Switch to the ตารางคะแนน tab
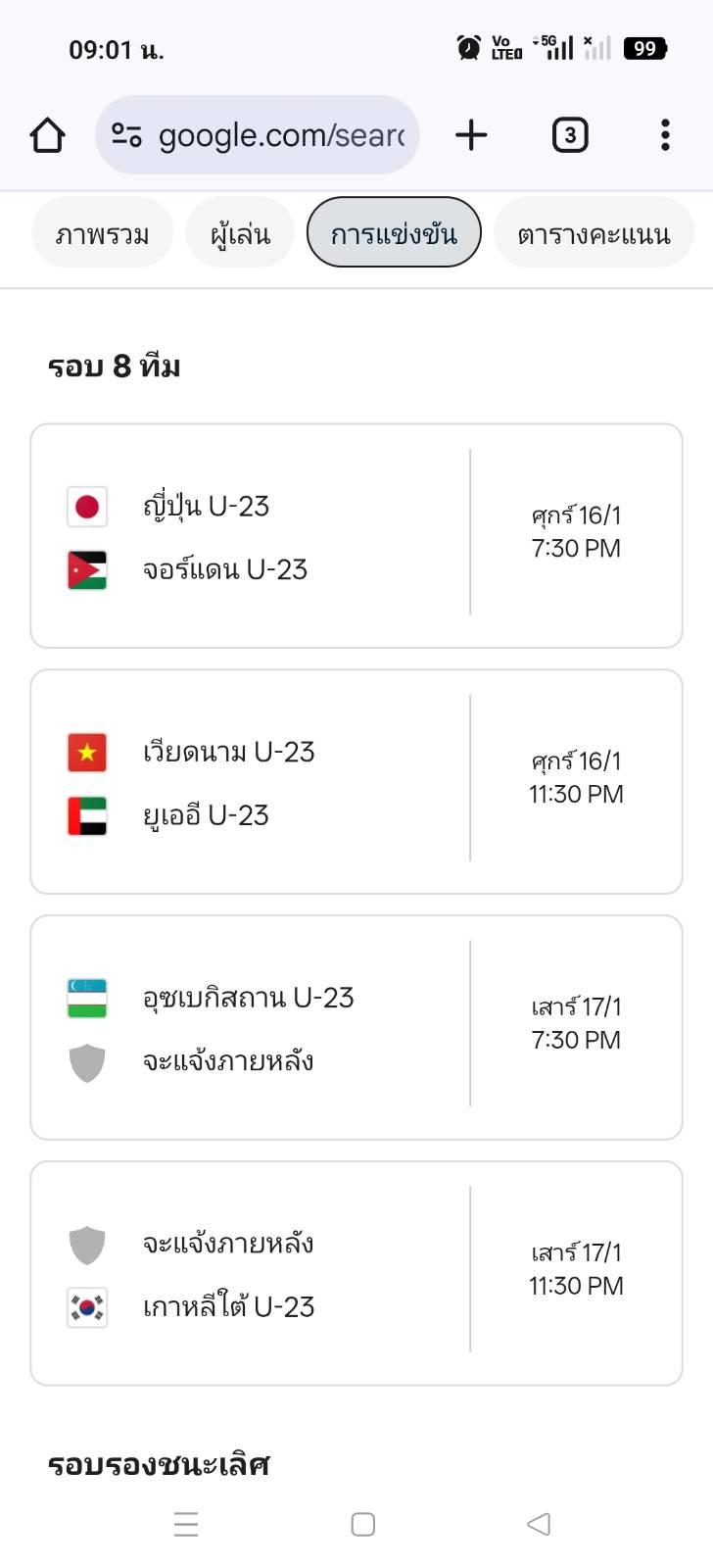713x1568 pixels. pos(594,233)
